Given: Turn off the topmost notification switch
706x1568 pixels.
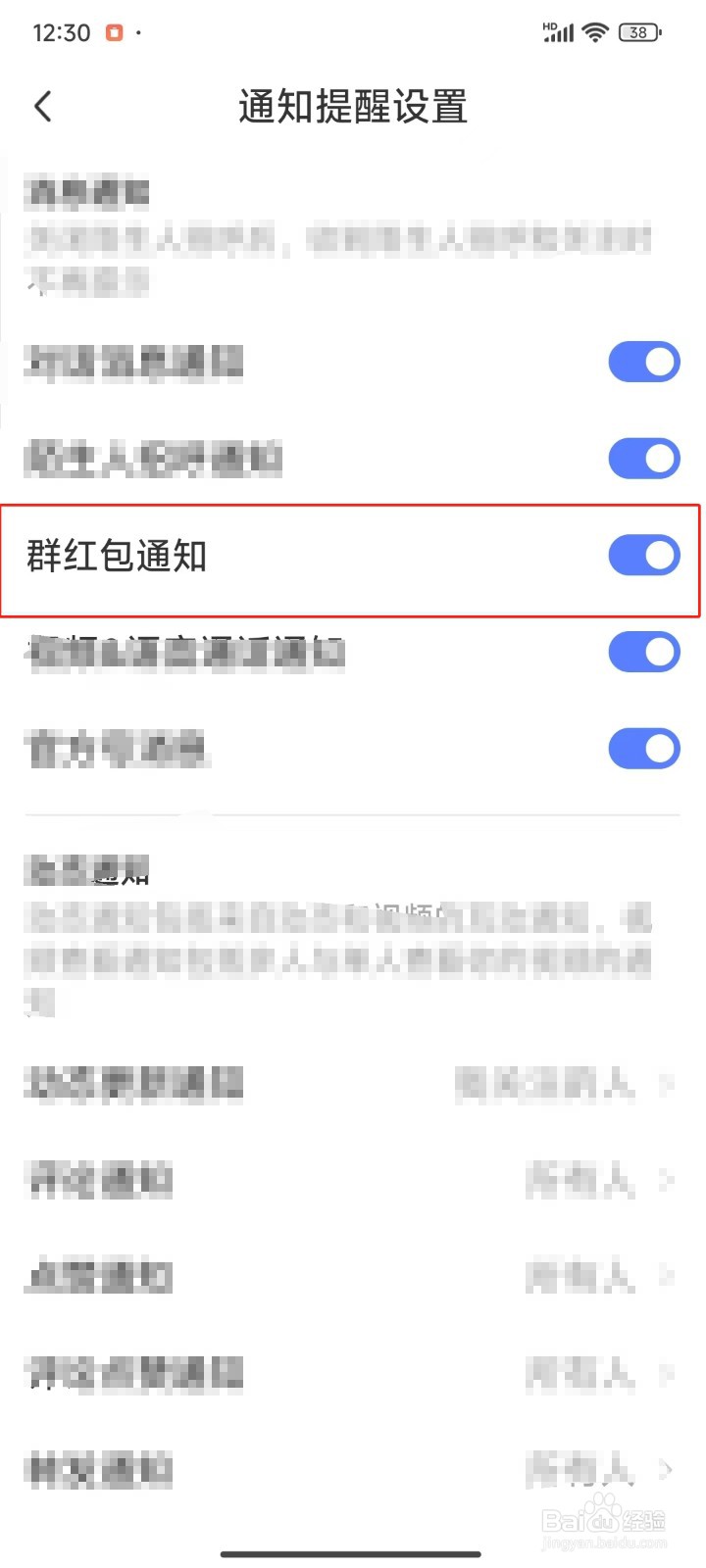Looking at the screenshot, I should 643,361.
